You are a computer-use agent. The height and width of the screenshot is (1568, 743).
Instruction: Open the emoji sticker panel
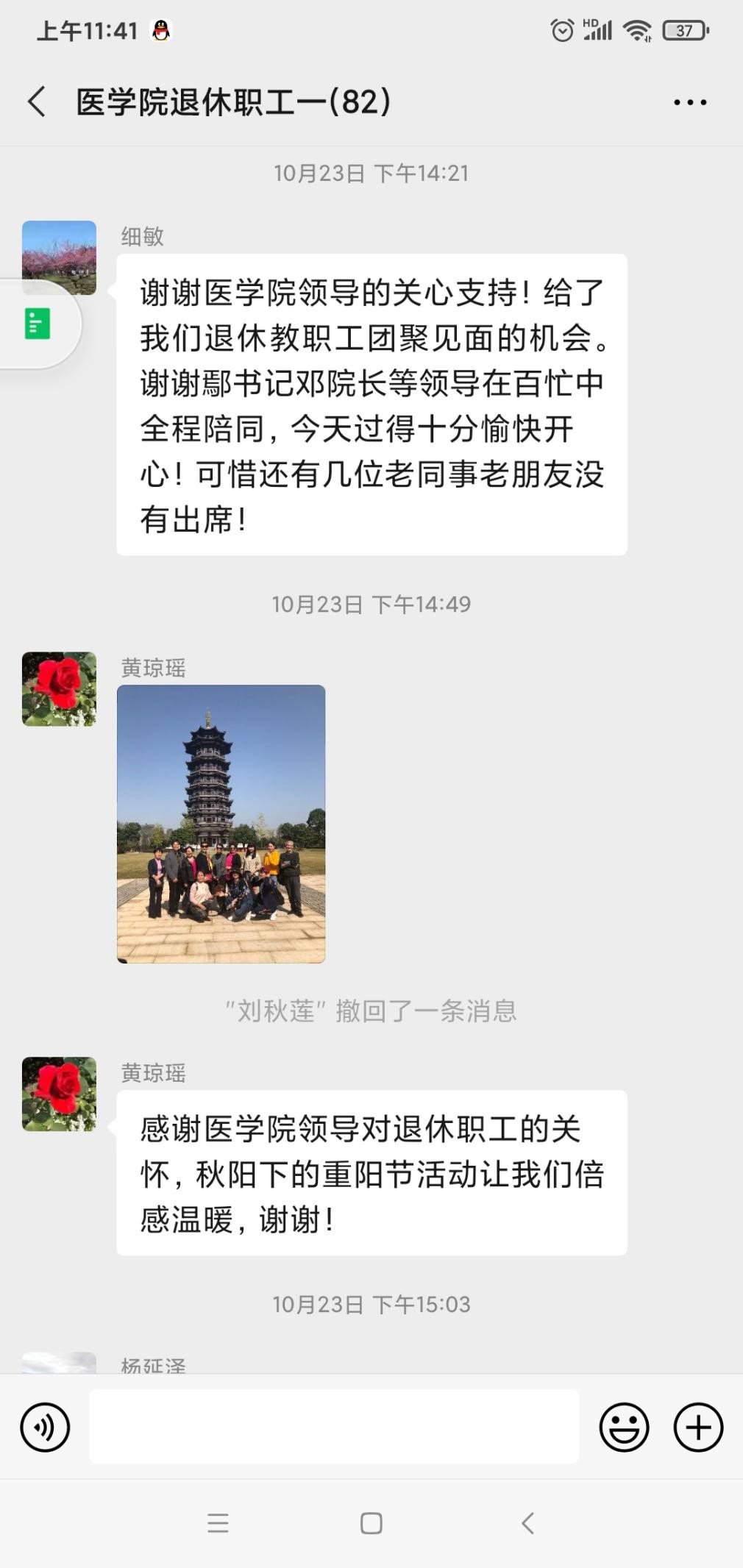click(x=624, y=1428)
